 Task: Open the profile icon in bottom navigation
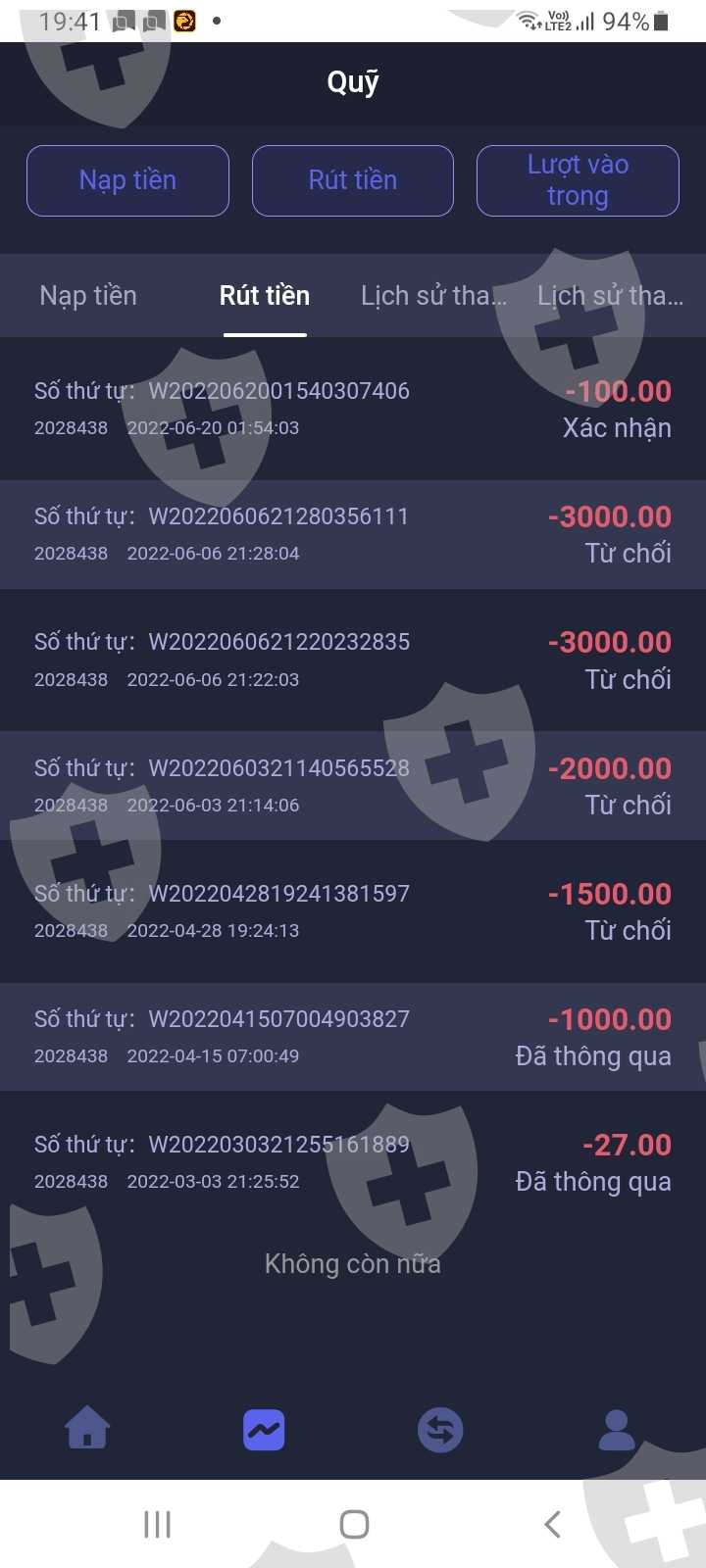617,1430
